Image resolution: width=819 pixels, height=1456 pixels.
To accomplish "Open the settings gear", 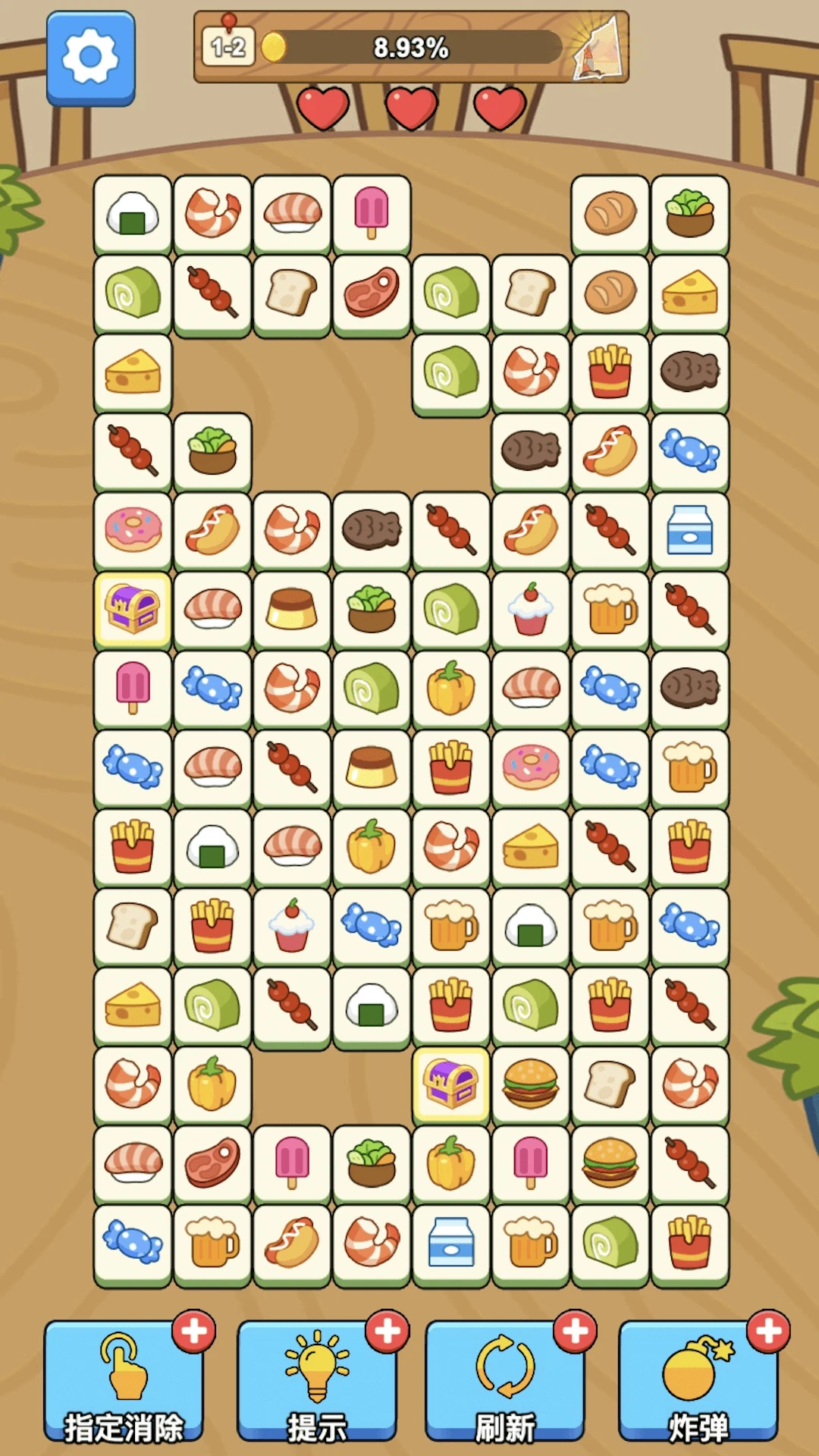I will (90, 58).
